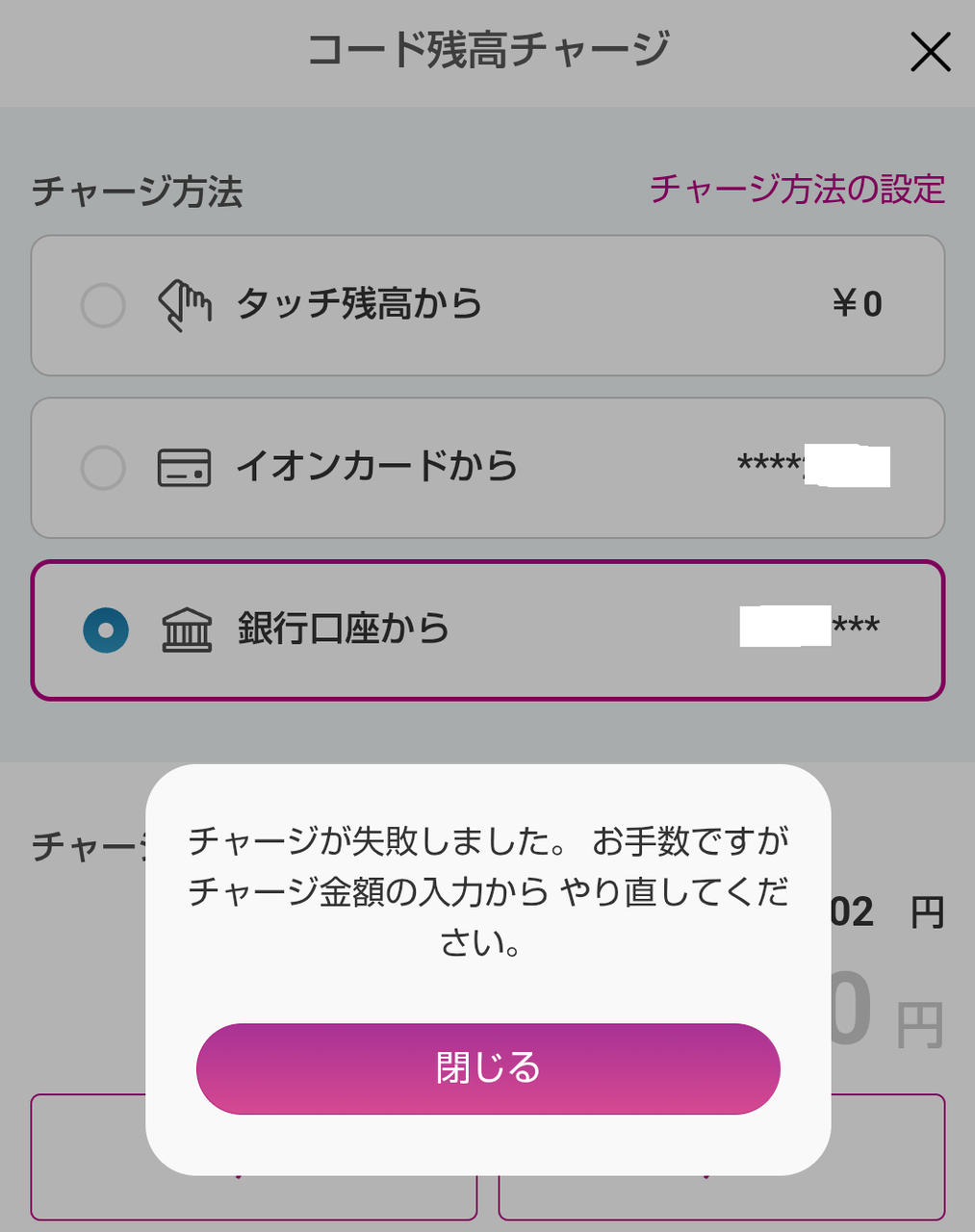This screenshot has height=1232, width=975.
Task: Select the タッチ残高から option card
Action: click(488, 306)
